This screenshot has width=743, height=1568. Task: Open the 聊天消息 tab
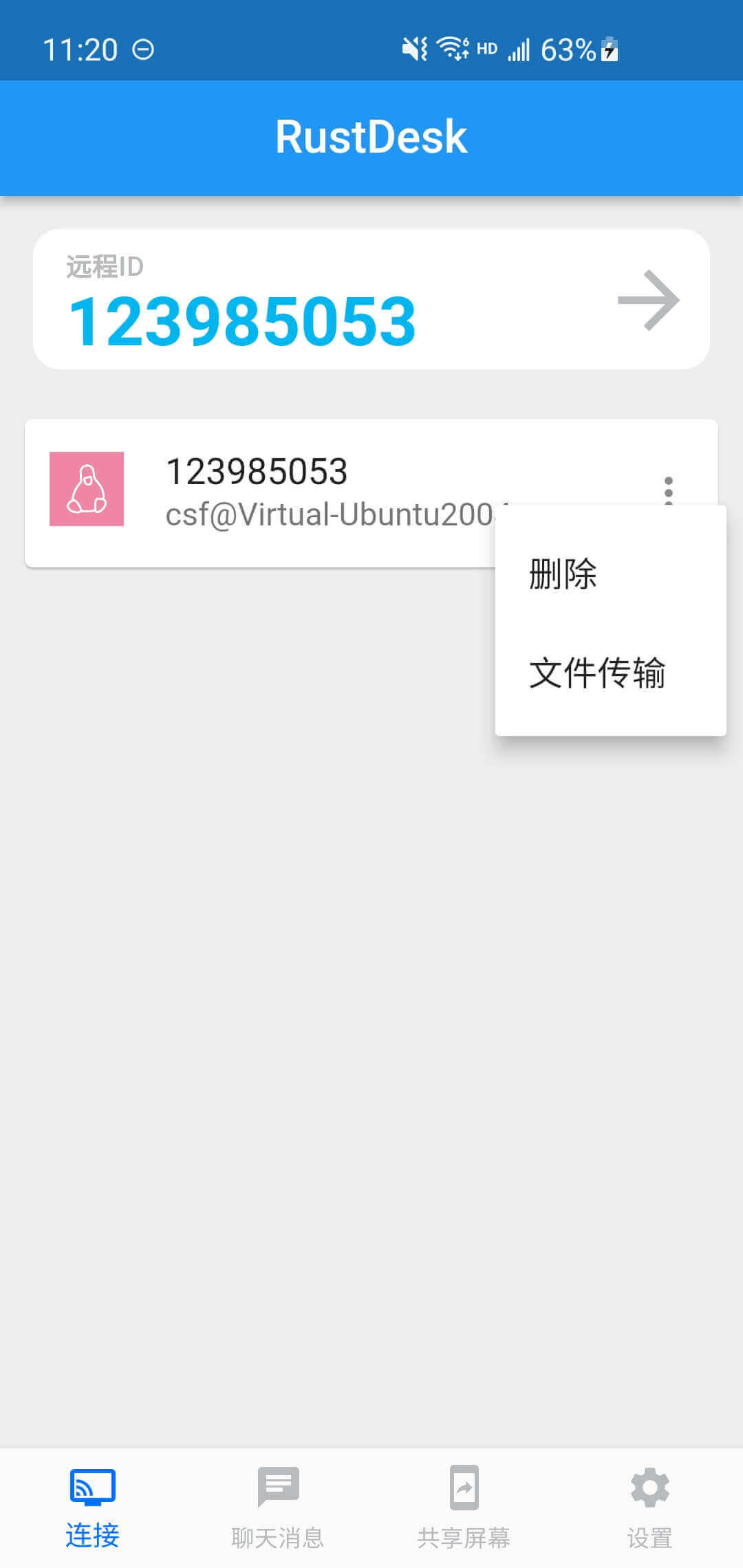(x=278, y=1507)
